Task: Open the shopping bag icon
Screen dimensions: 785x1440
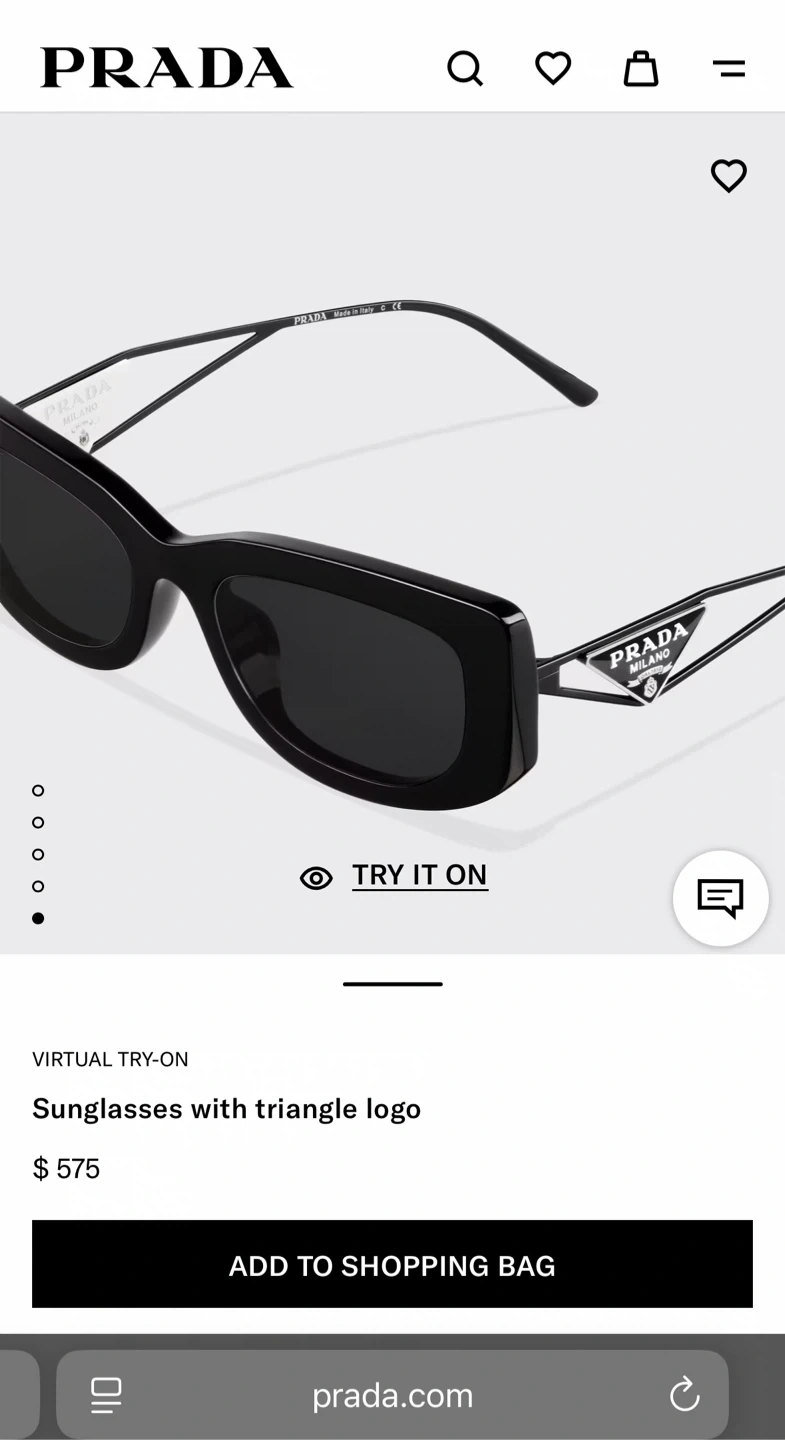Action: pos(641,69)
